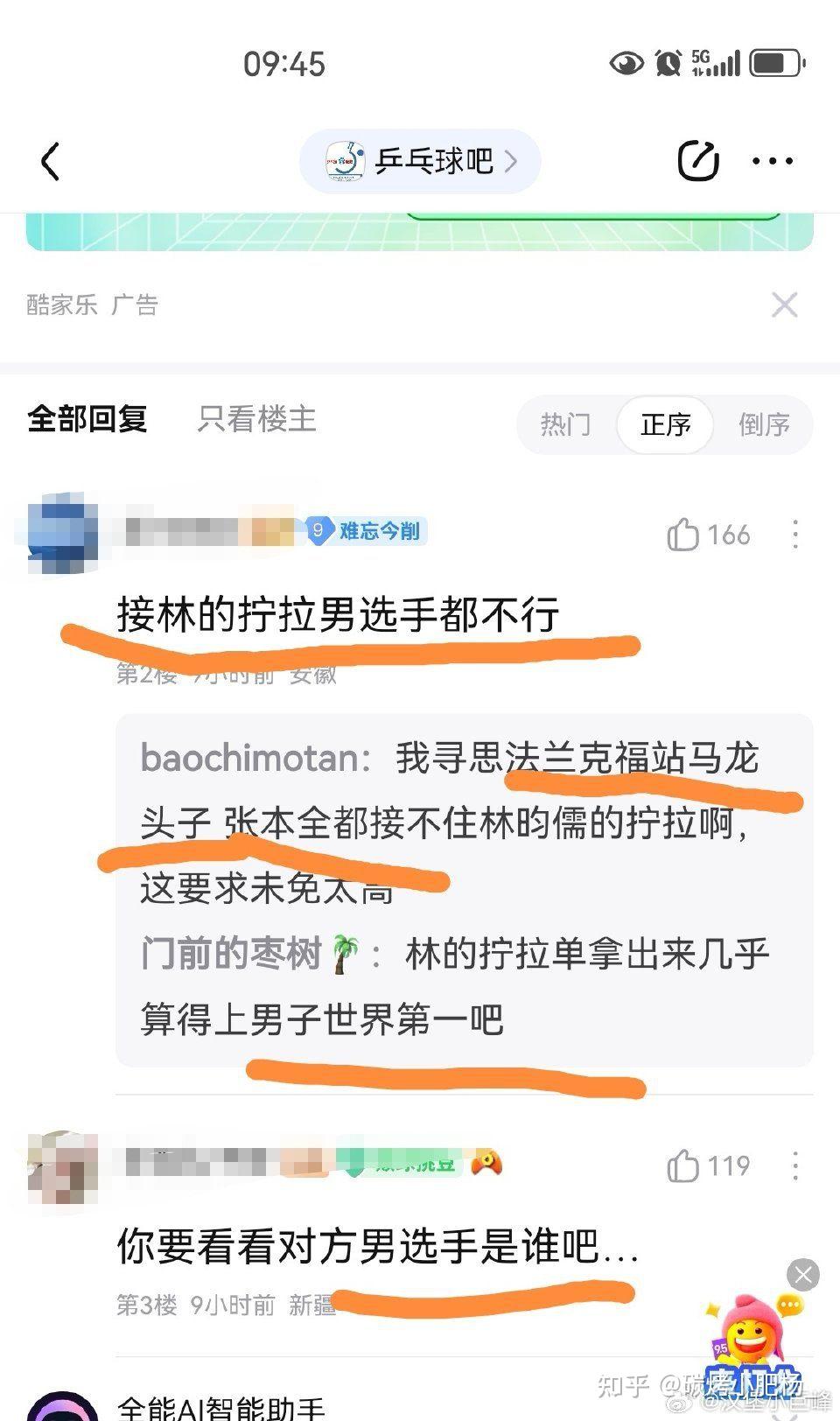Like the 2nd floor reply with 166 likes
The image size is (840, 1421).
coord(708,535)
